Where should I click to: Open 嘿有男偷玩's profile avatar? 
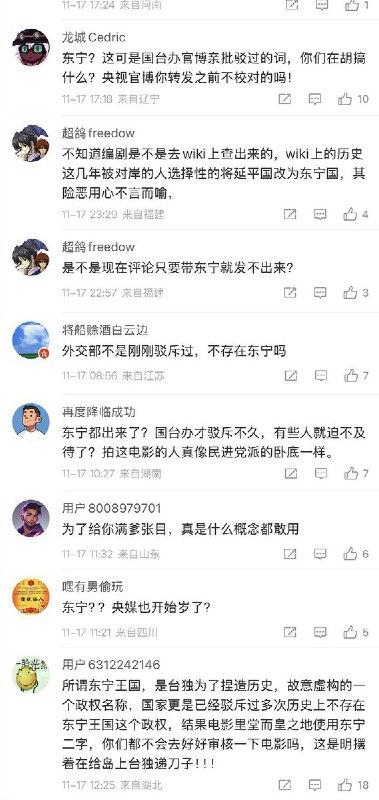point(31,597)
